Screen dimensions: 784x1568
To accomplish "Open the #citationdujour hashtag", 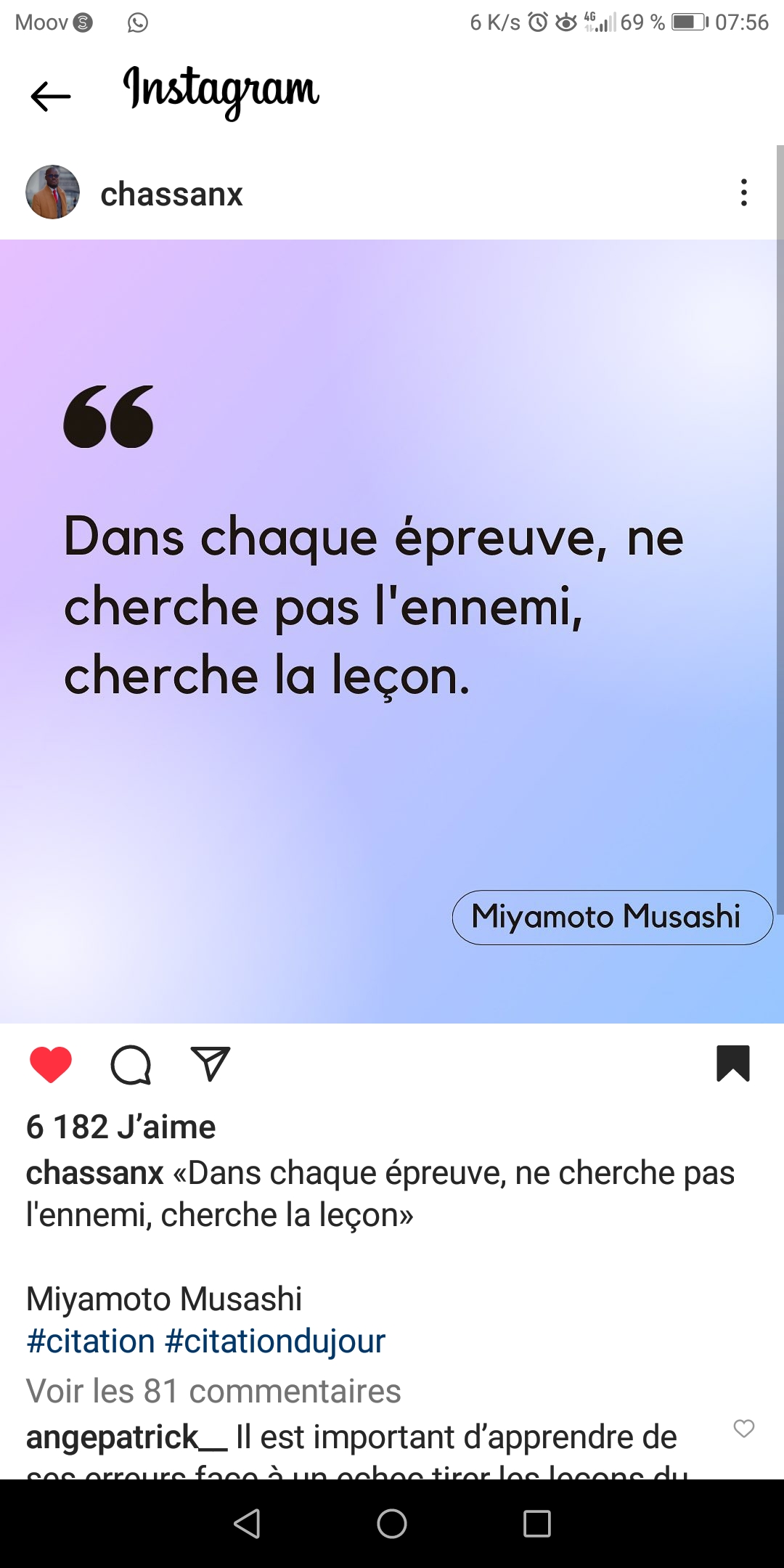I will (x=275, y=1341).
